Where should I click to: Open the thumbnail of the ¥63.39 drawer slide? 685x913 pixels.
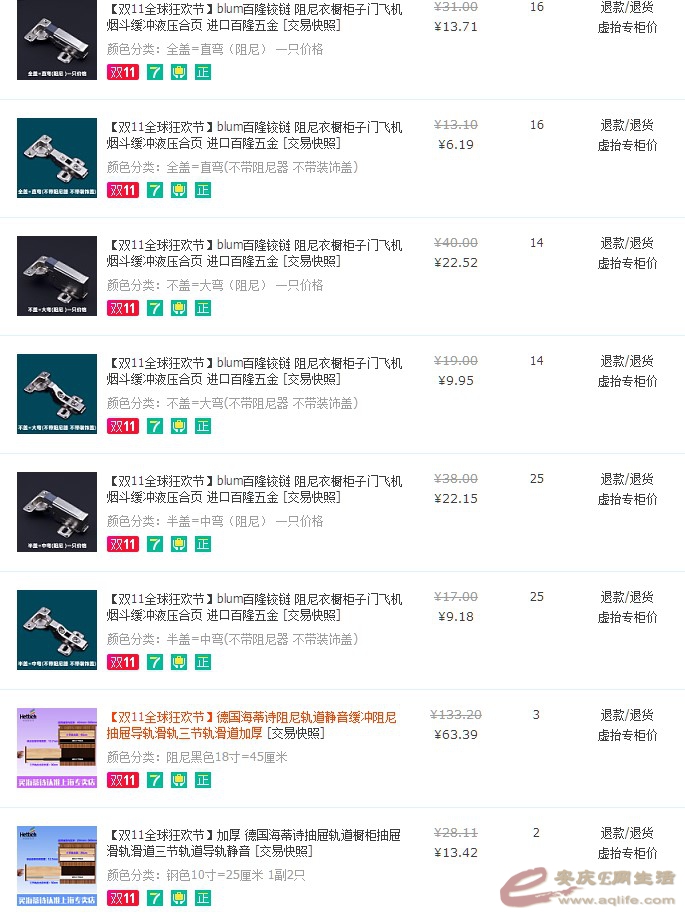57,748
